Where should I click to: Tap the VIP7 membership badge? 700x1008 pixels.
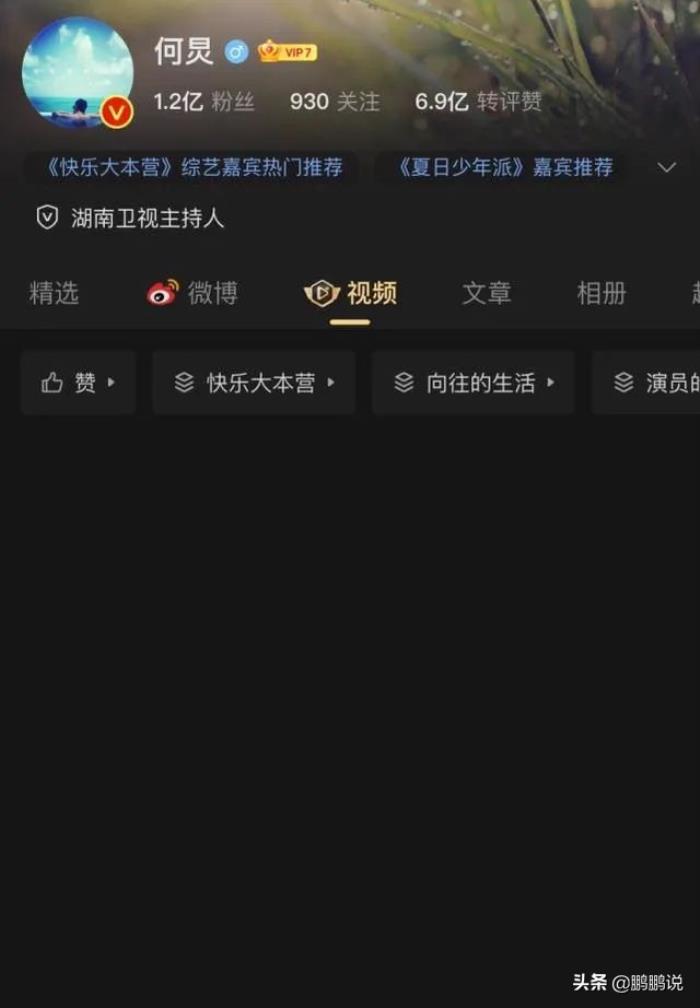coord(288,52)
